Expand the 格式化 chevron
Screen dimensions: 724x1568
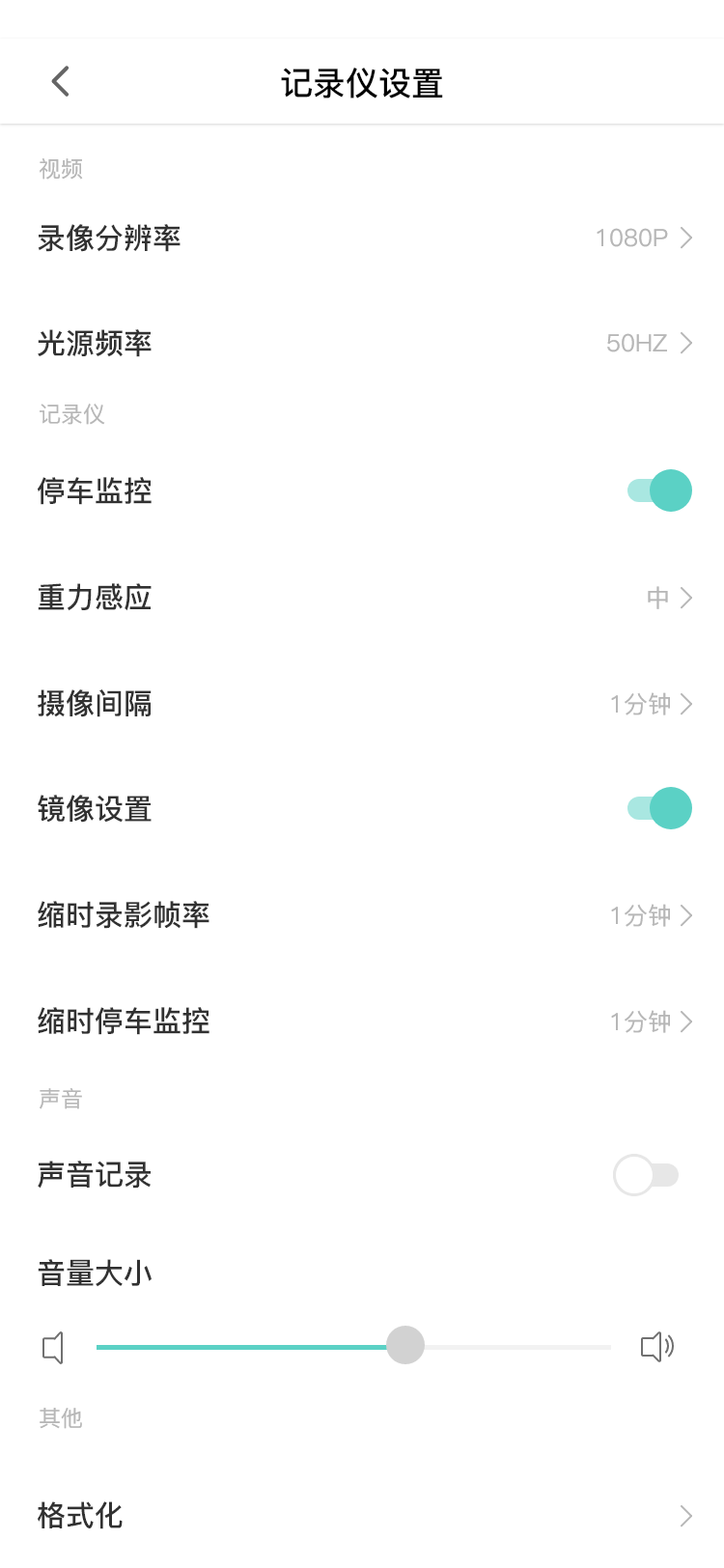[685, 1516]
